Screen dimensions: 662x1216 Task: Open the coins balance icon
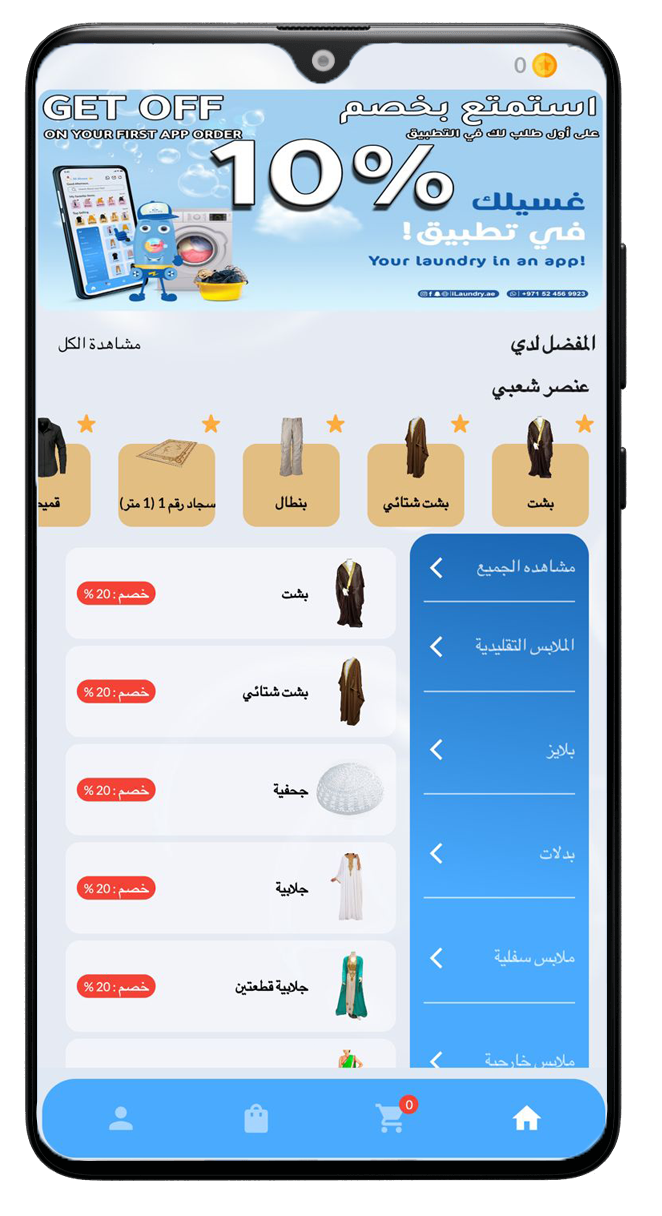click(544, 66)
